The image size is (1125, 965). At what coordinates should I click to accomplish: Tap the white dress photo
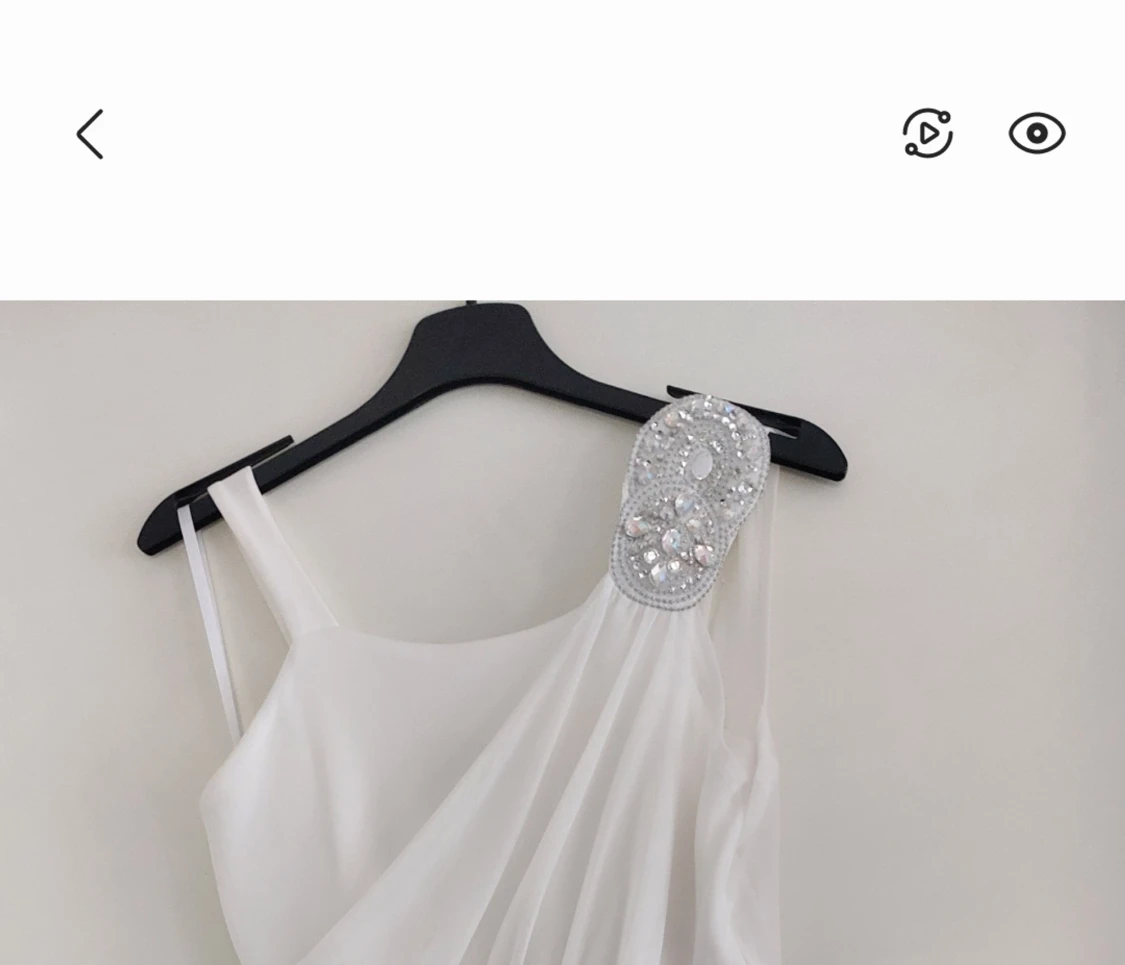[562, 632]
